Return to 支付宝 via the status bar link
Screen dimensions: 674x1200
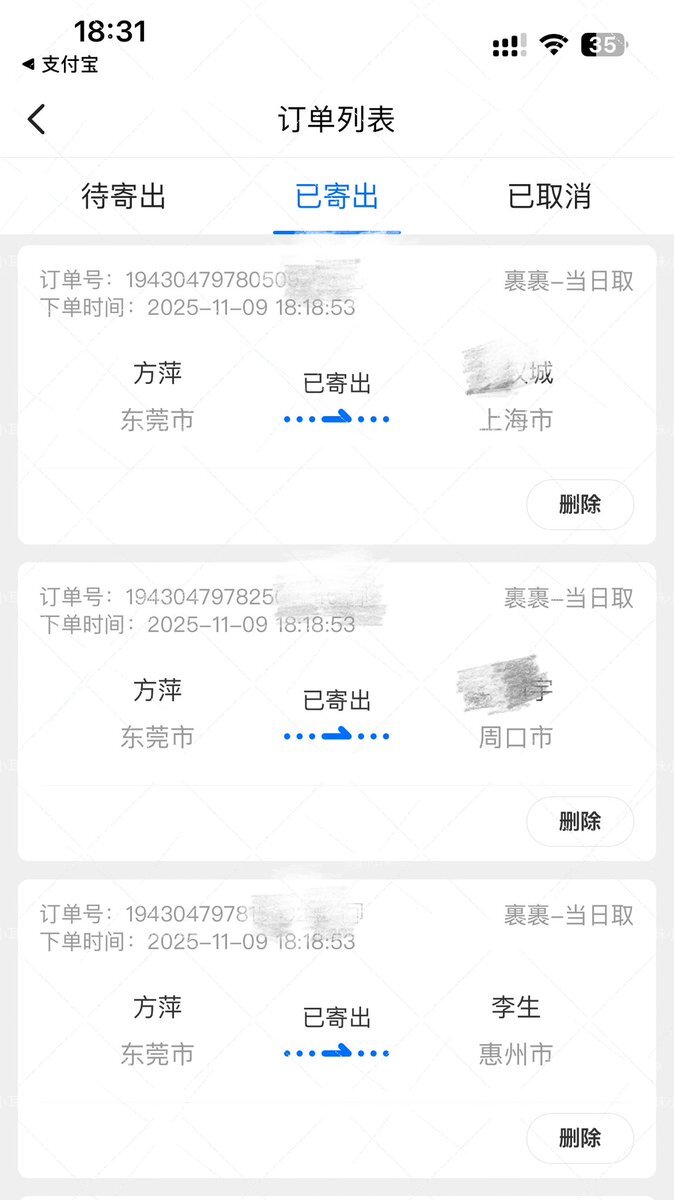60,65
